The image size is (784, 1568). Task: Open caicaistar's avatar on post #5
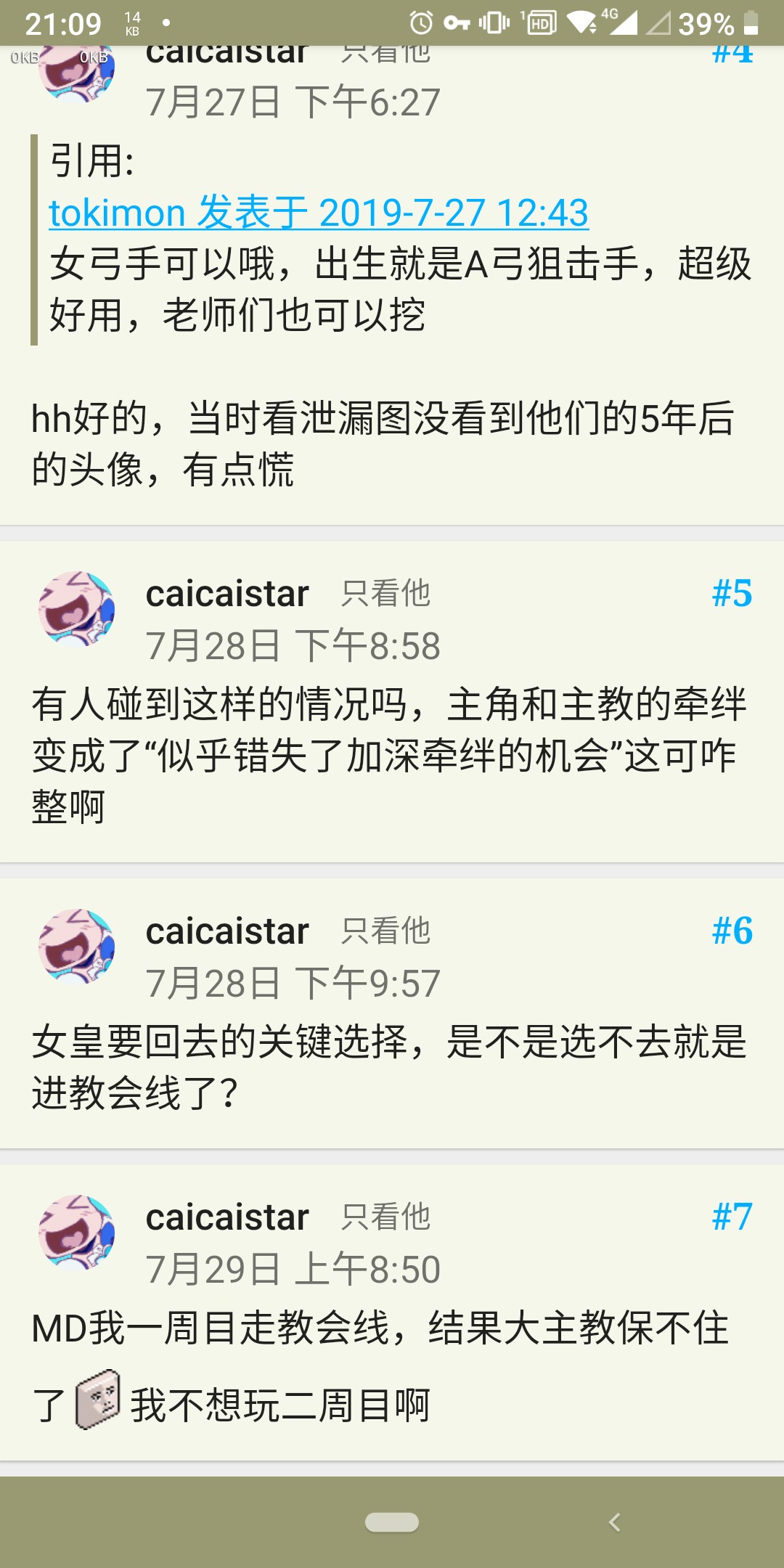(77, 608)
